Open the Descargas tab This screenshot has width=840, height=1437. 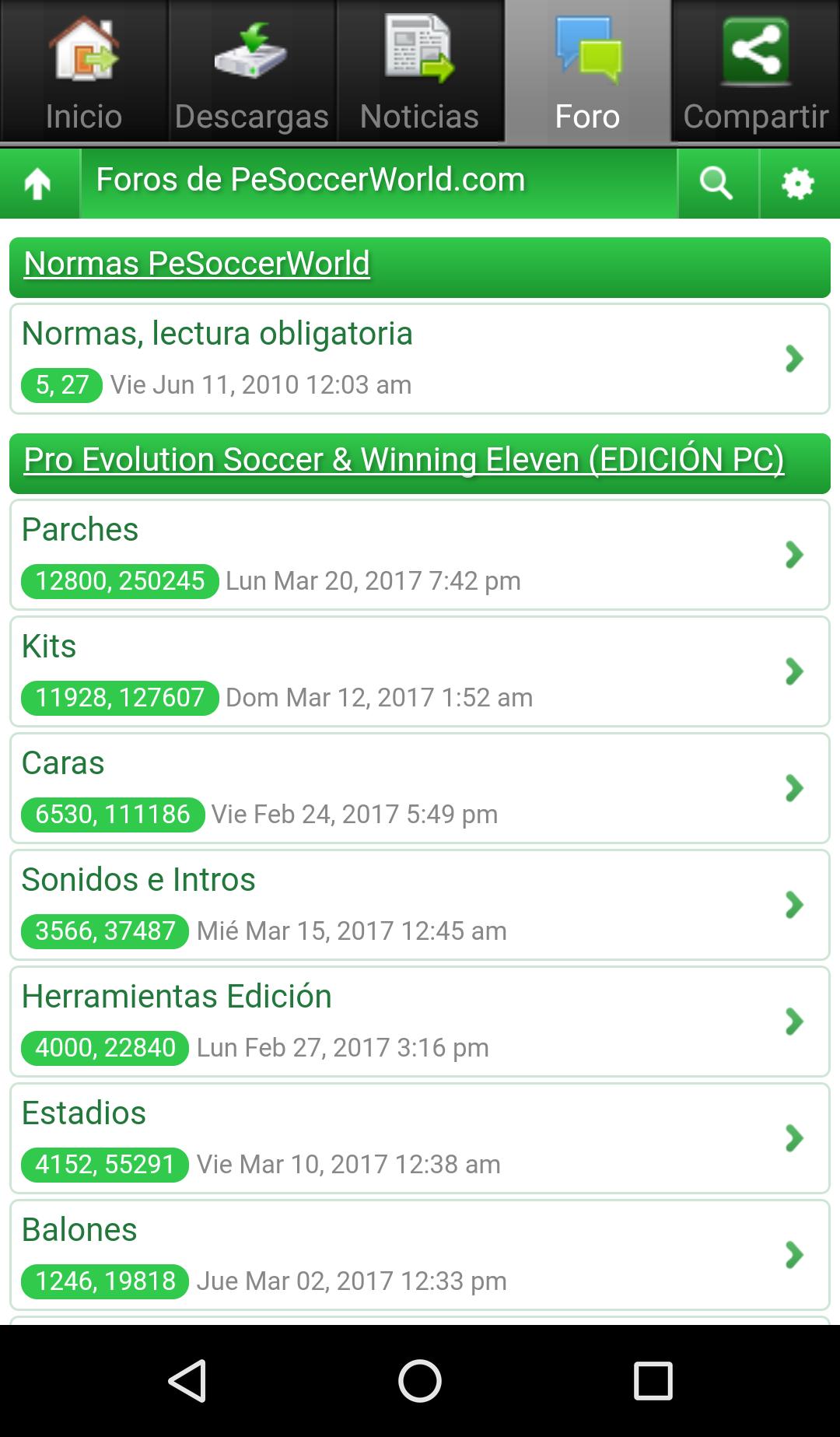tap(252, 72)
